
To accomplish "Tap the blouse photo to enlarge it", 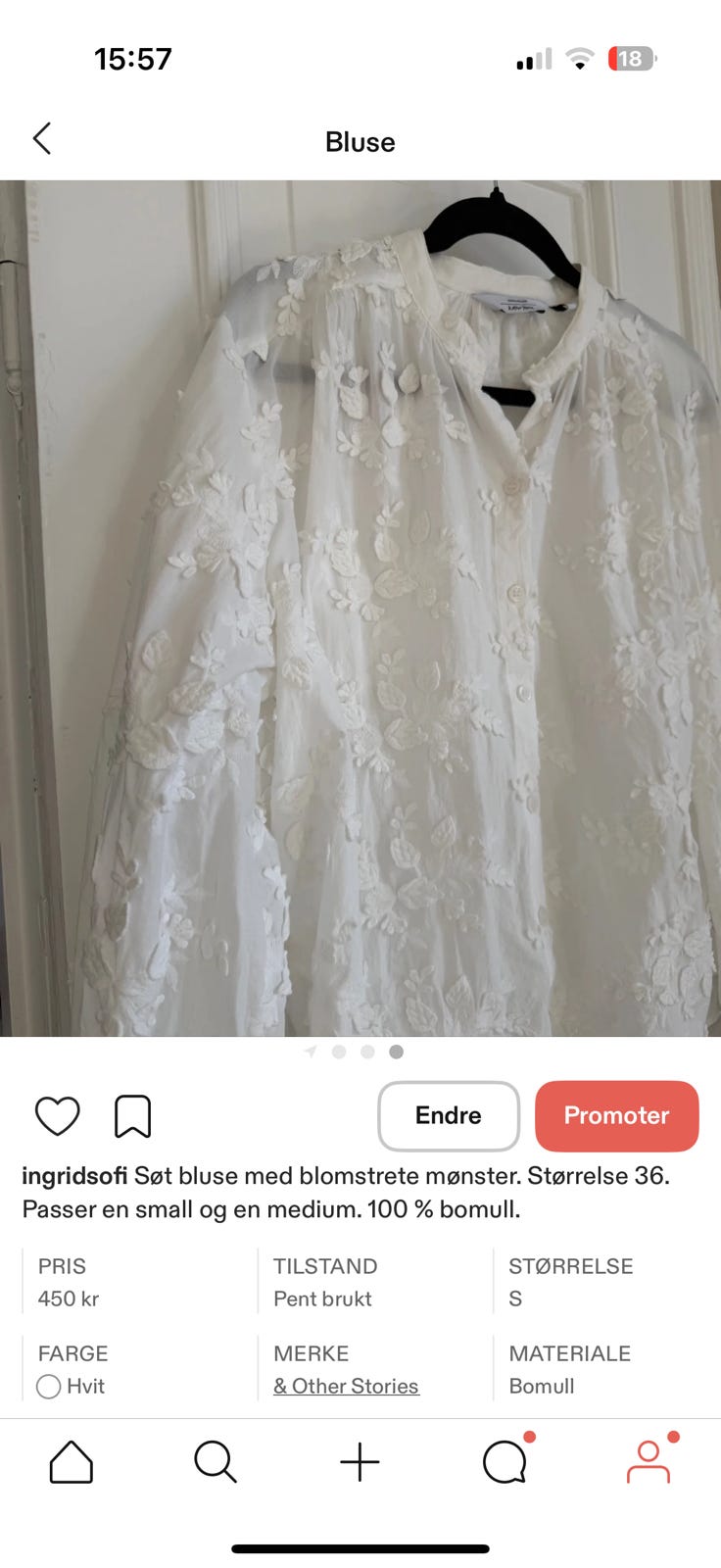I will click(360, 603).
